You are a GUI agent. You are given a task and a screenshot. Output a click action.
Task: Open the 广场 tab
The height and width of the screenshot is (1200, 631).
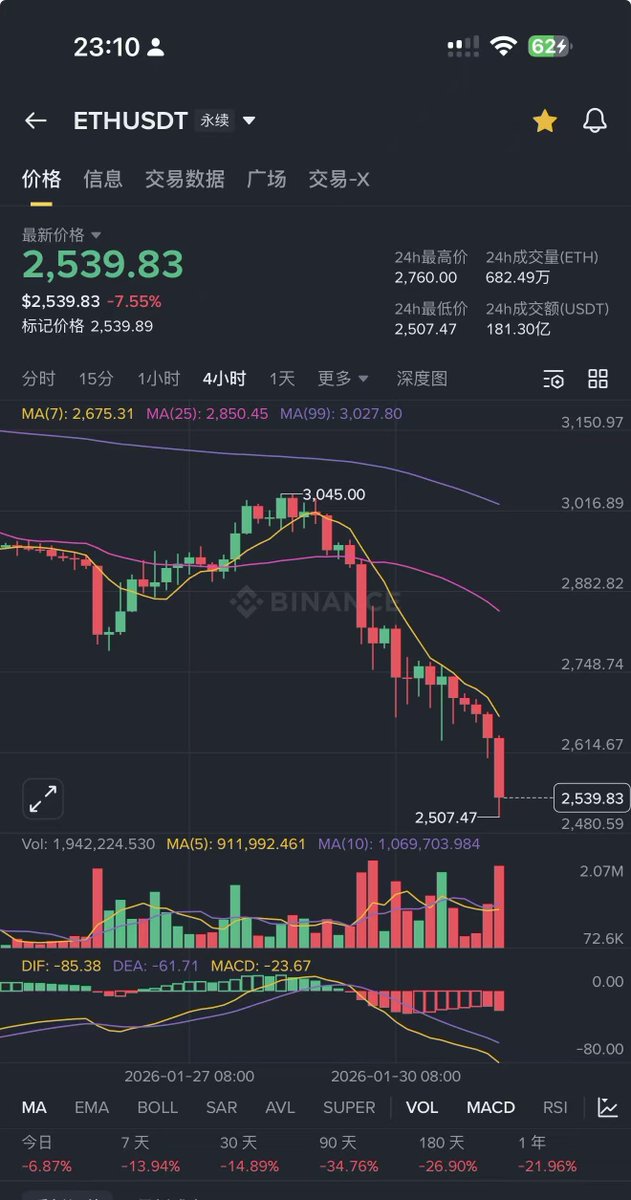click(266, 179)
